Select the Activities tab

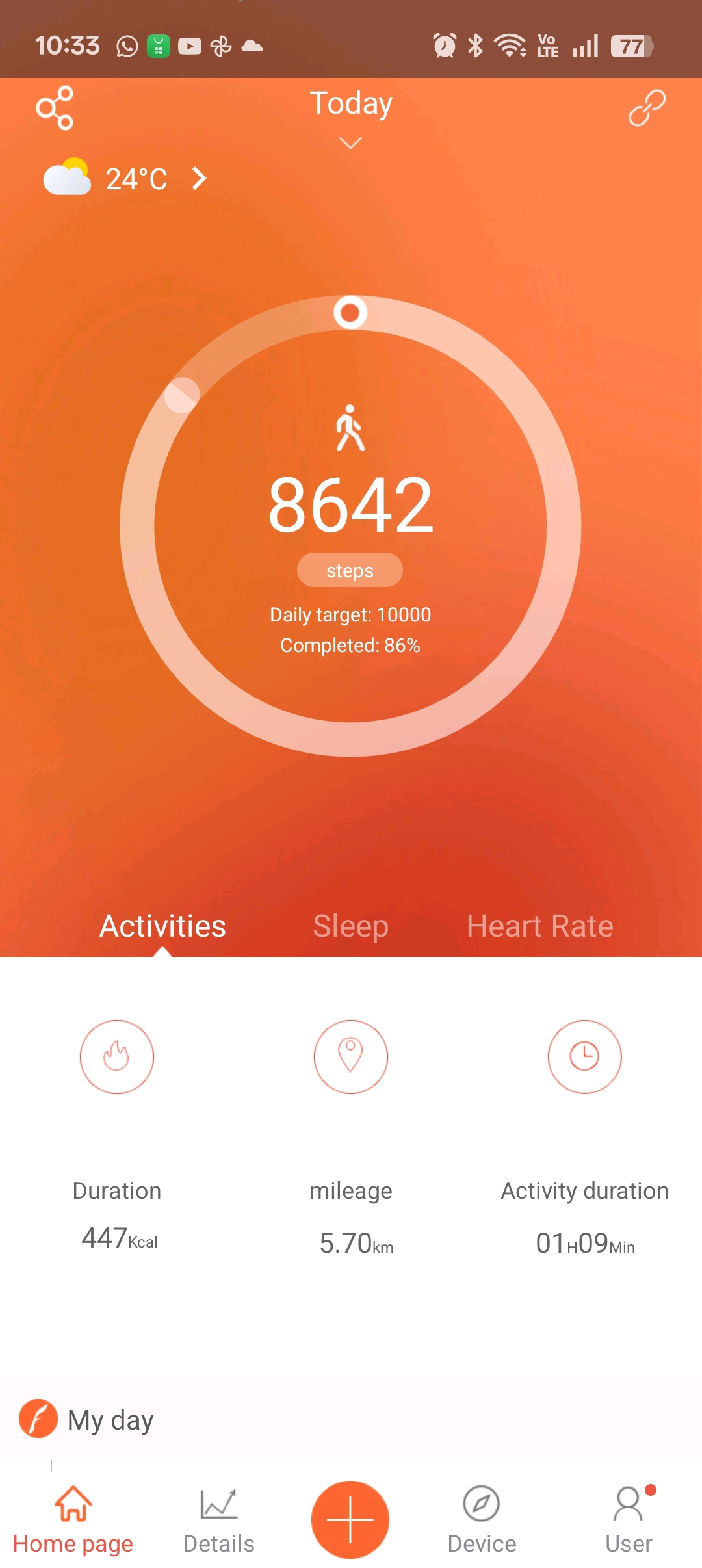(162, 926)
